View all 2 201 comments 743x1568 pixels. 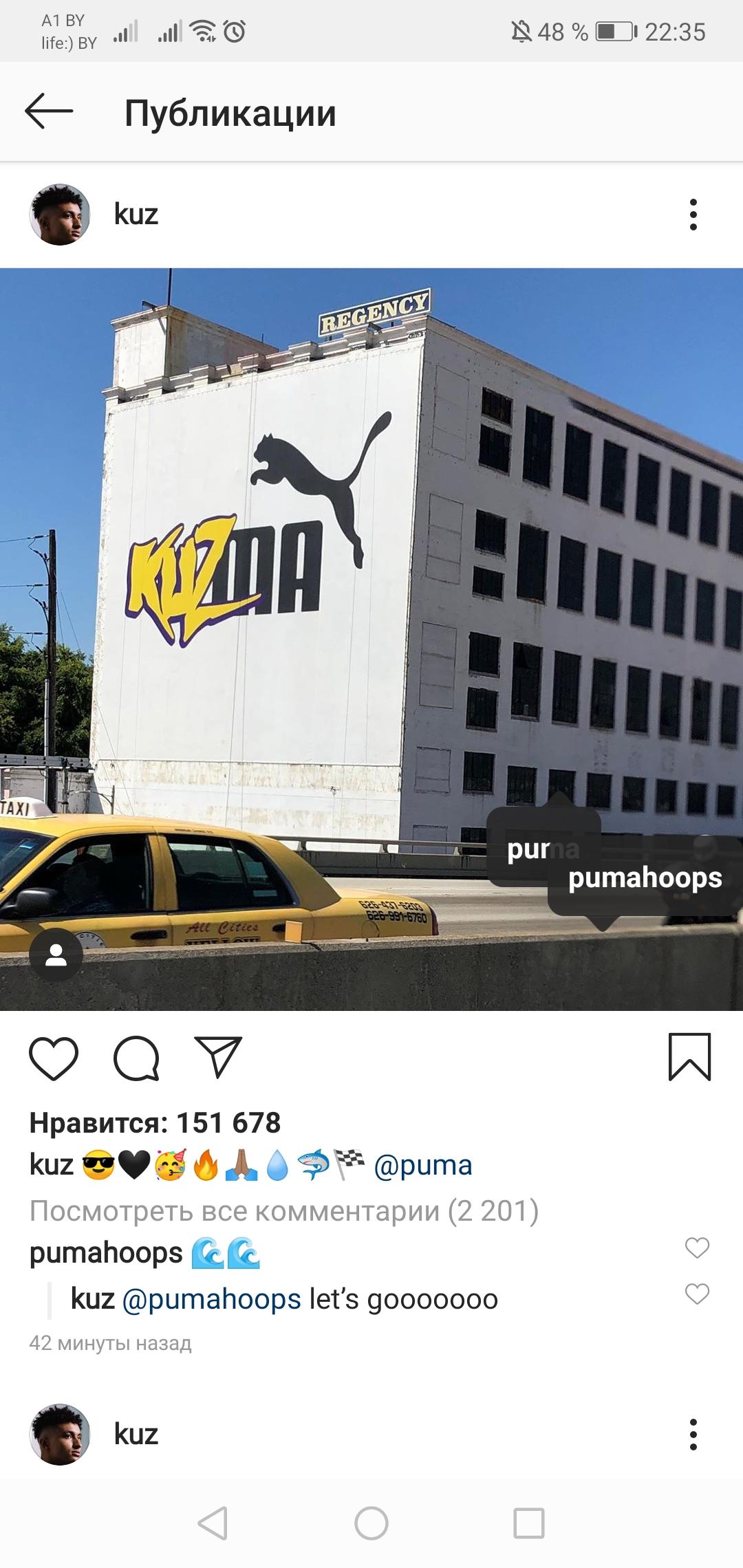coord(283,1211)
